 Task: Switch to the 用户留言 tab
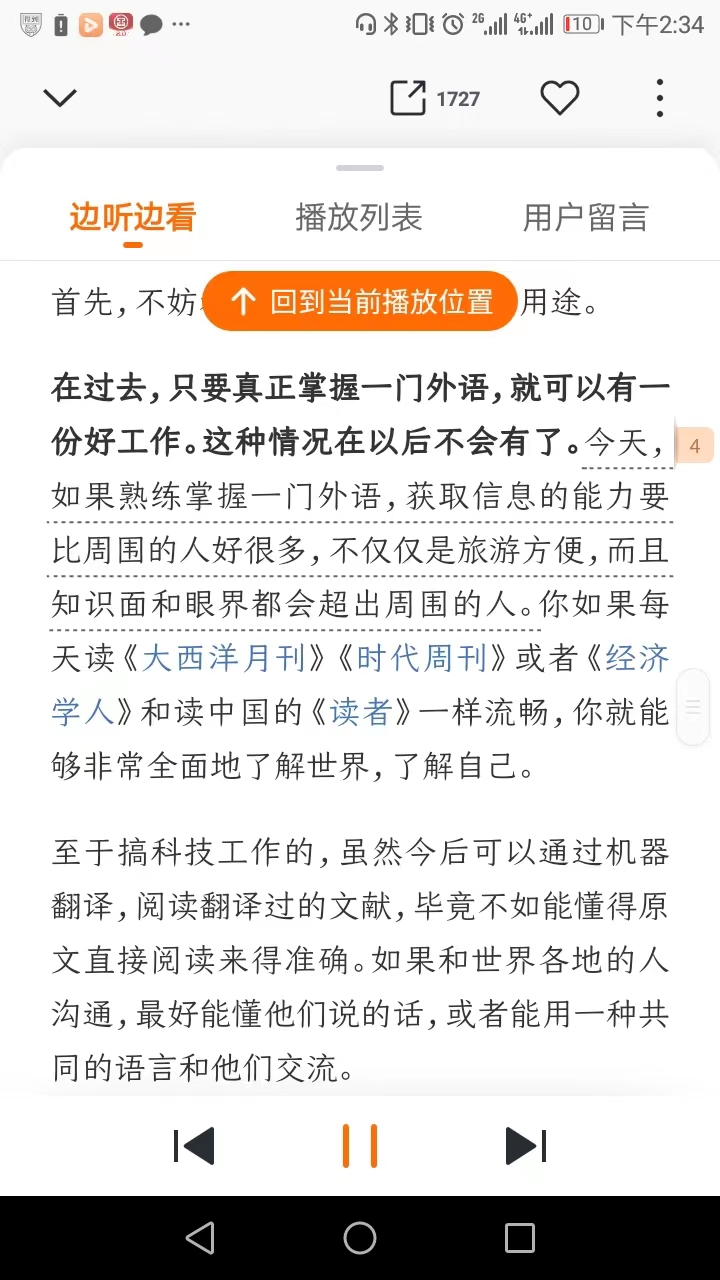[x=585, y=217]
